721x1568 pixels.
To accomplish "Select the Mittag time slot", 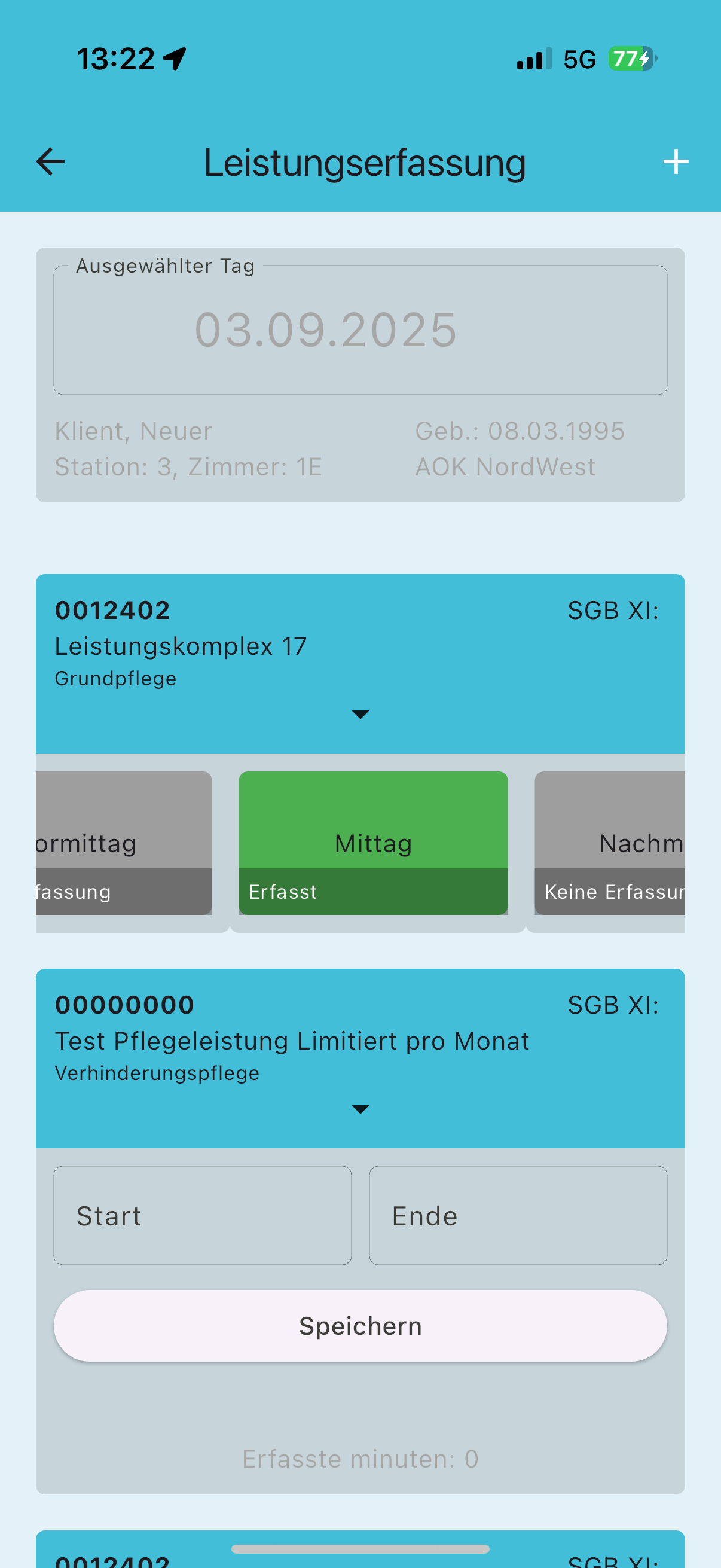I will (373, 843).
